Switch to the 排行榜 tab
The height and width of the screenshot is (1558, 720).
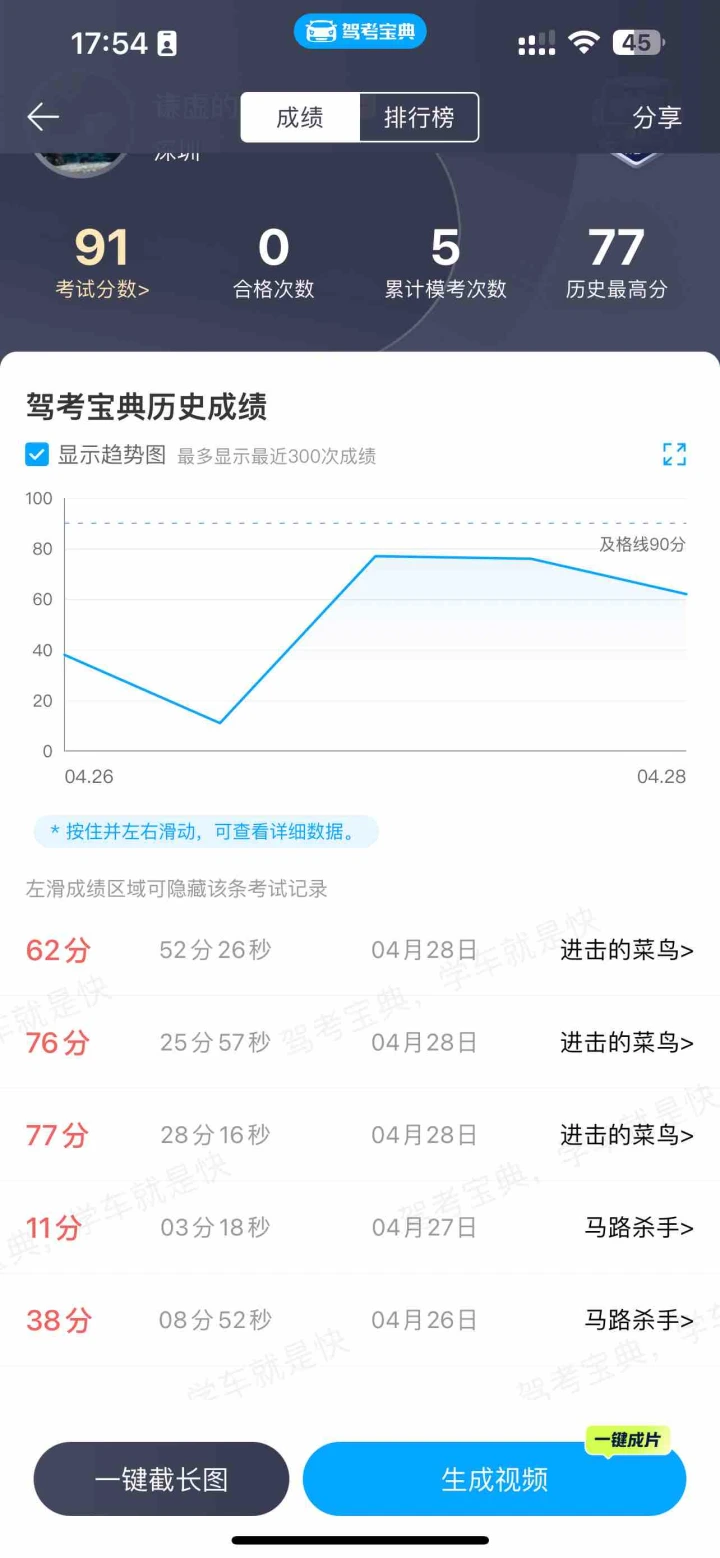[419, 117]
